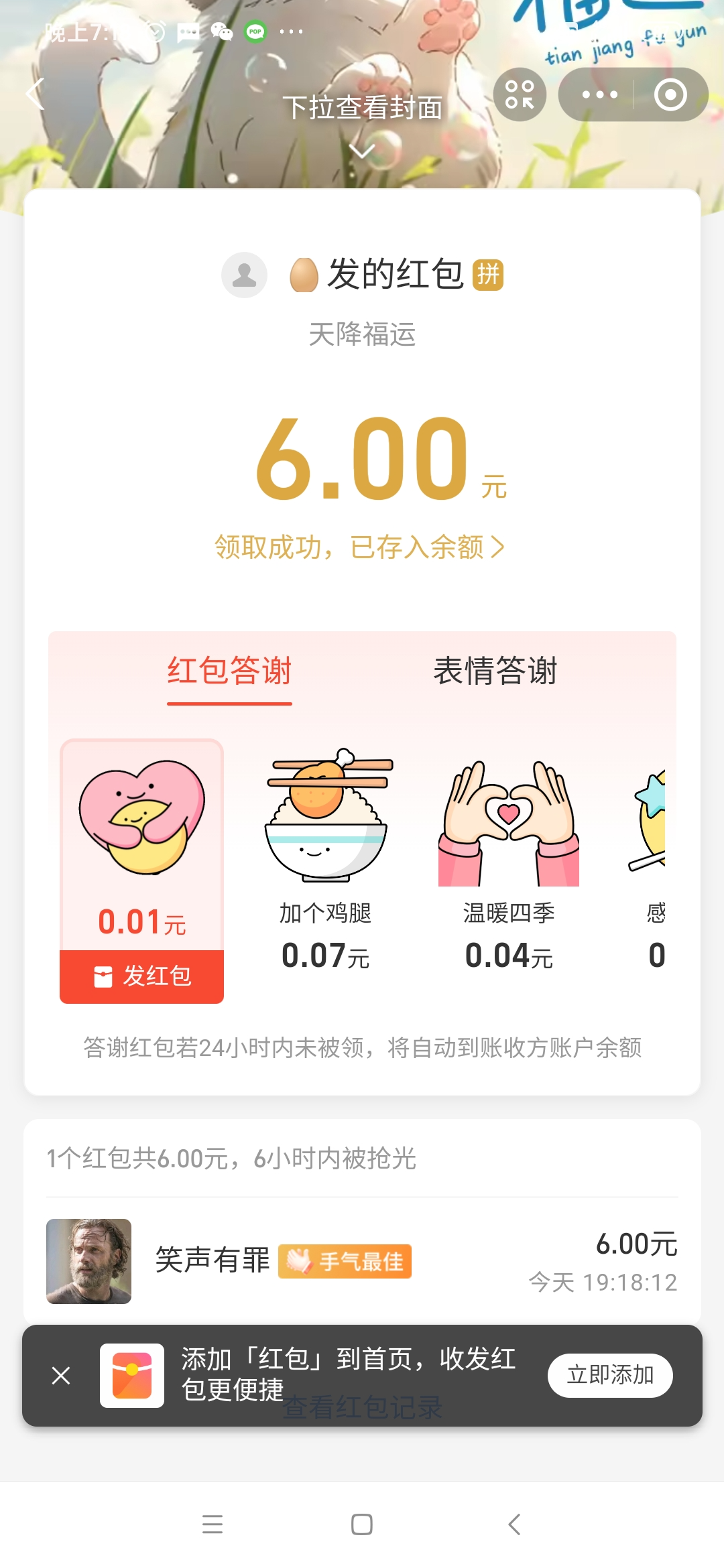Open 笑声有罪's profile picture
Image resolution: width=724 pixels, height=1568 pixels.
click(x=88, y=1261)
